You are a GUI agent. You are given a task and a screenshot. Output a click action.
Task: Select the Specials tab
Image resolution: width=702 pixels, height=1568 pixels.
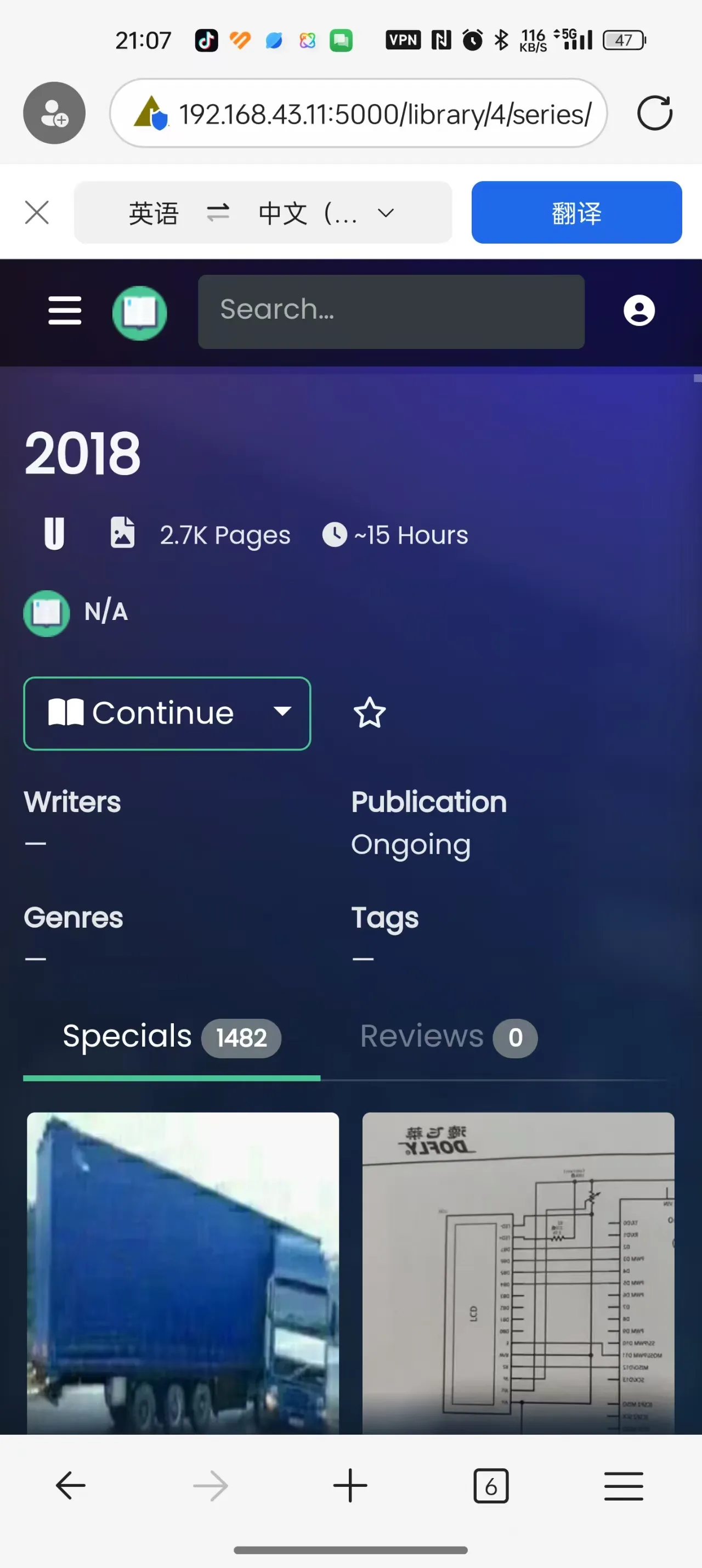click(x=171, y=1037)
